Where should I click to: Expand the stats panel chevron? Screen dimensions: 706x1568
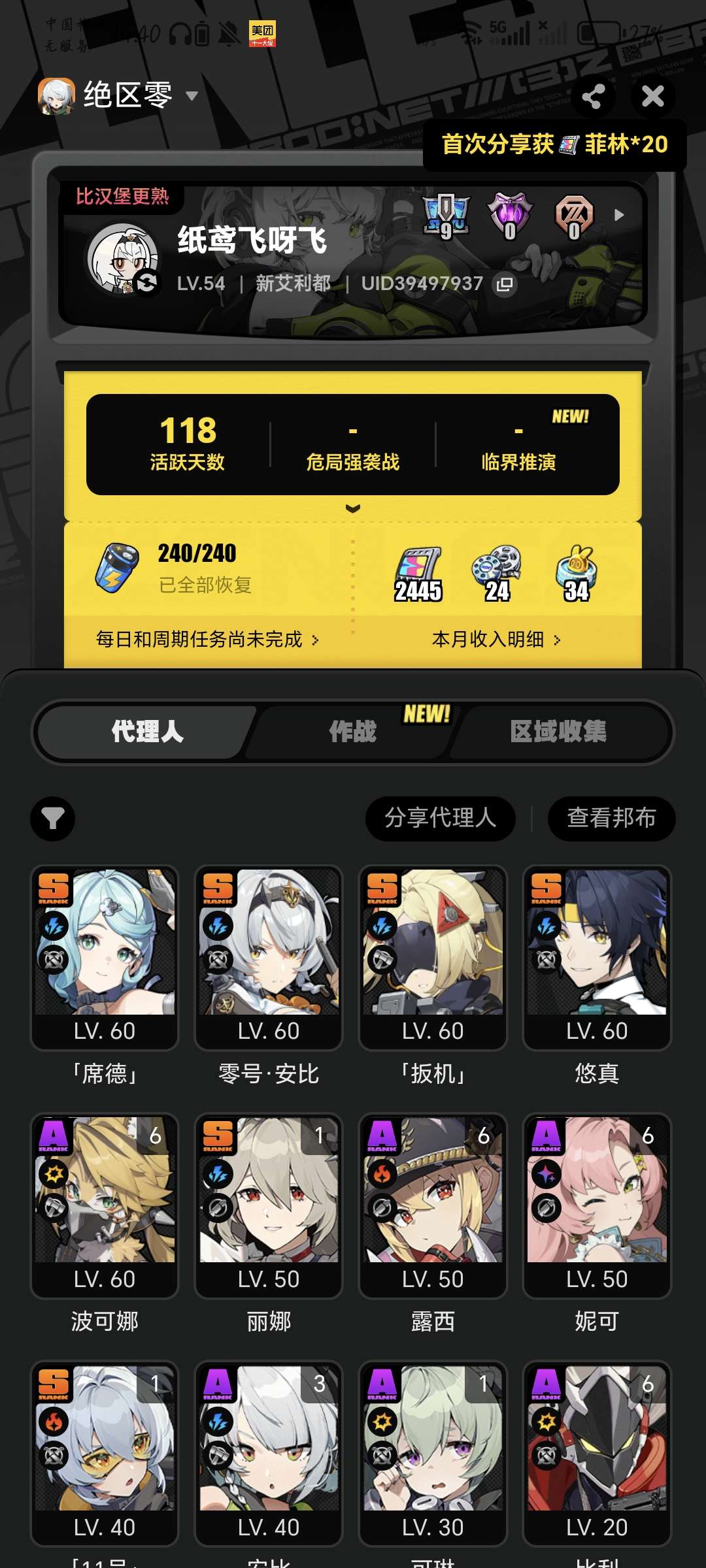click(353, 508)
